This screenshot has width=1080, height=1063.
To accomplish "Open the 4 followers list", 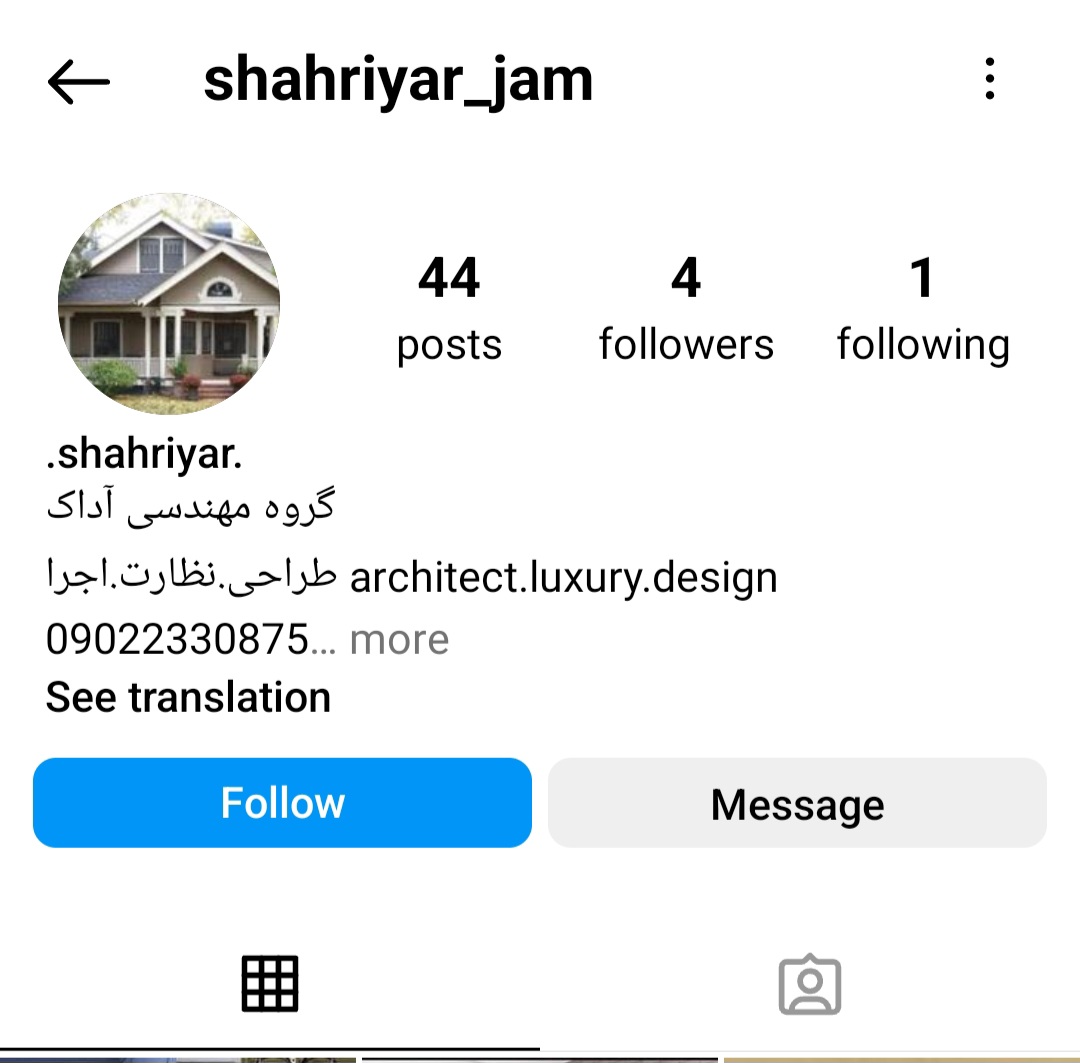I will click(x=686, y=308).
